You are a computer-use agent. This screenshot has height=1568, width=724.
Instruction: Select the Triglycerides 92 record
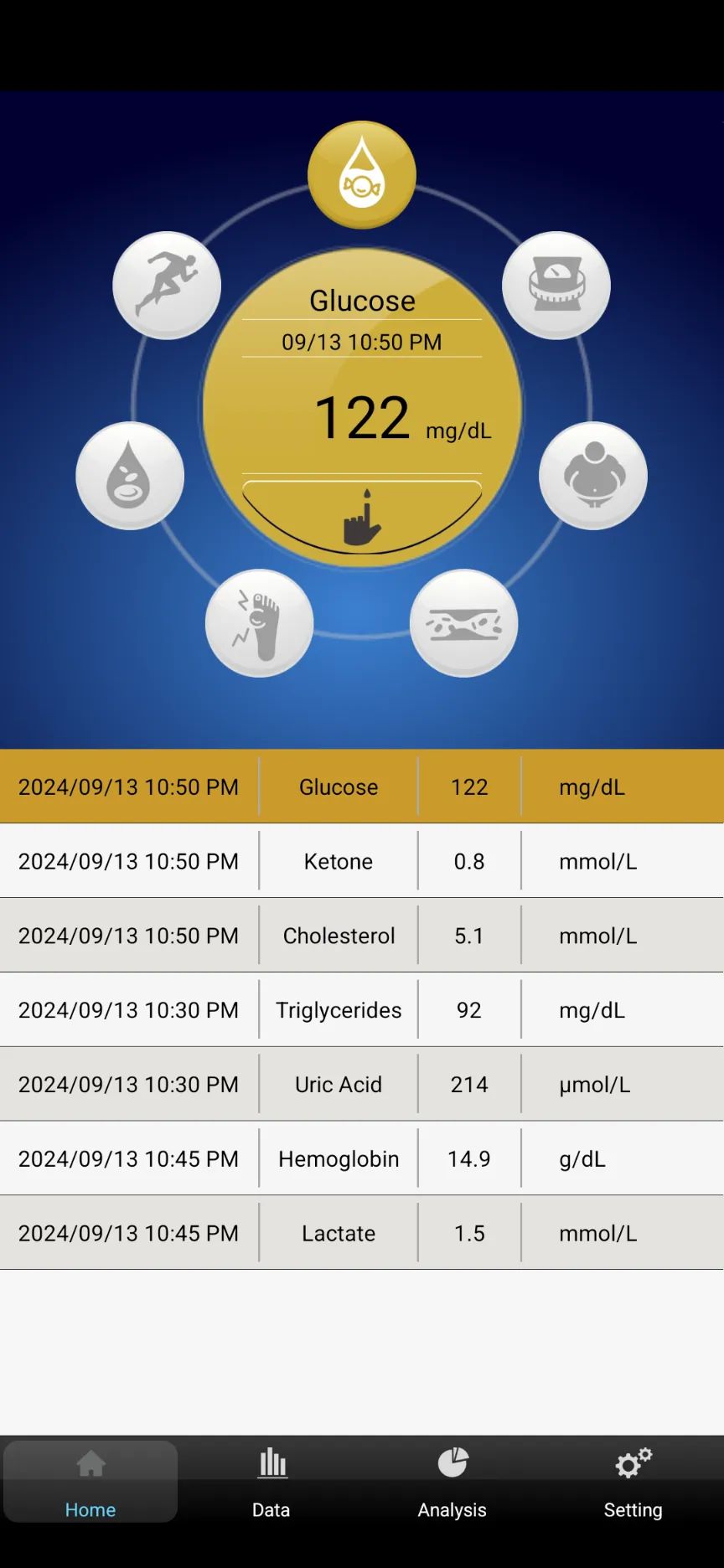362,1010
